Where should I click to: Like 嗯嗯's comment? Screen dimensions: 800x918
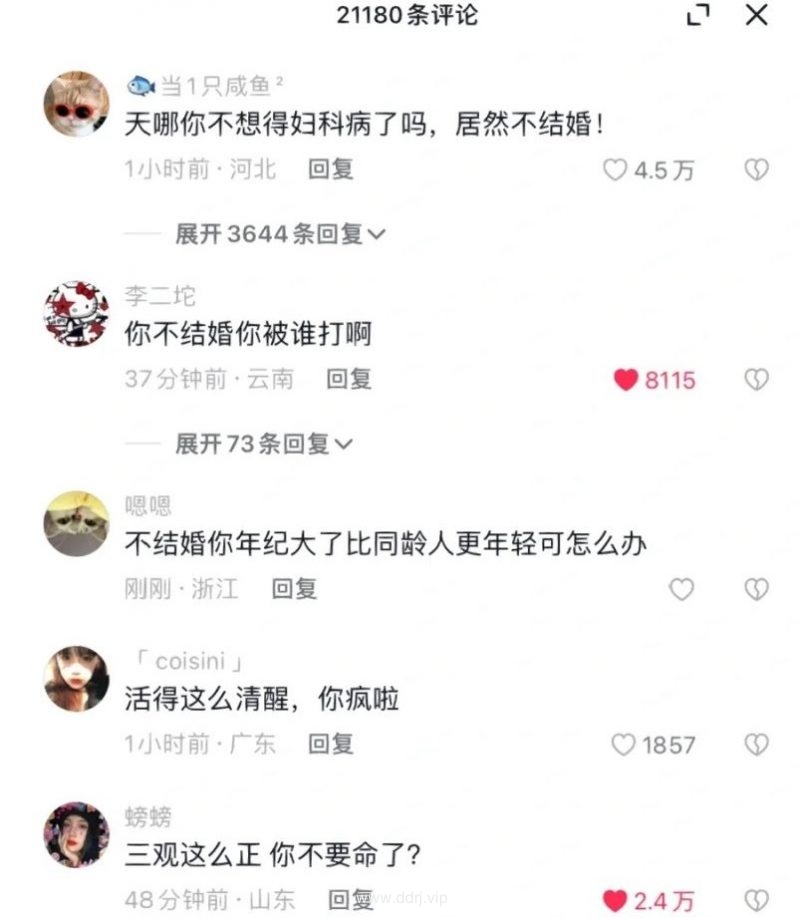click(681, 590)
